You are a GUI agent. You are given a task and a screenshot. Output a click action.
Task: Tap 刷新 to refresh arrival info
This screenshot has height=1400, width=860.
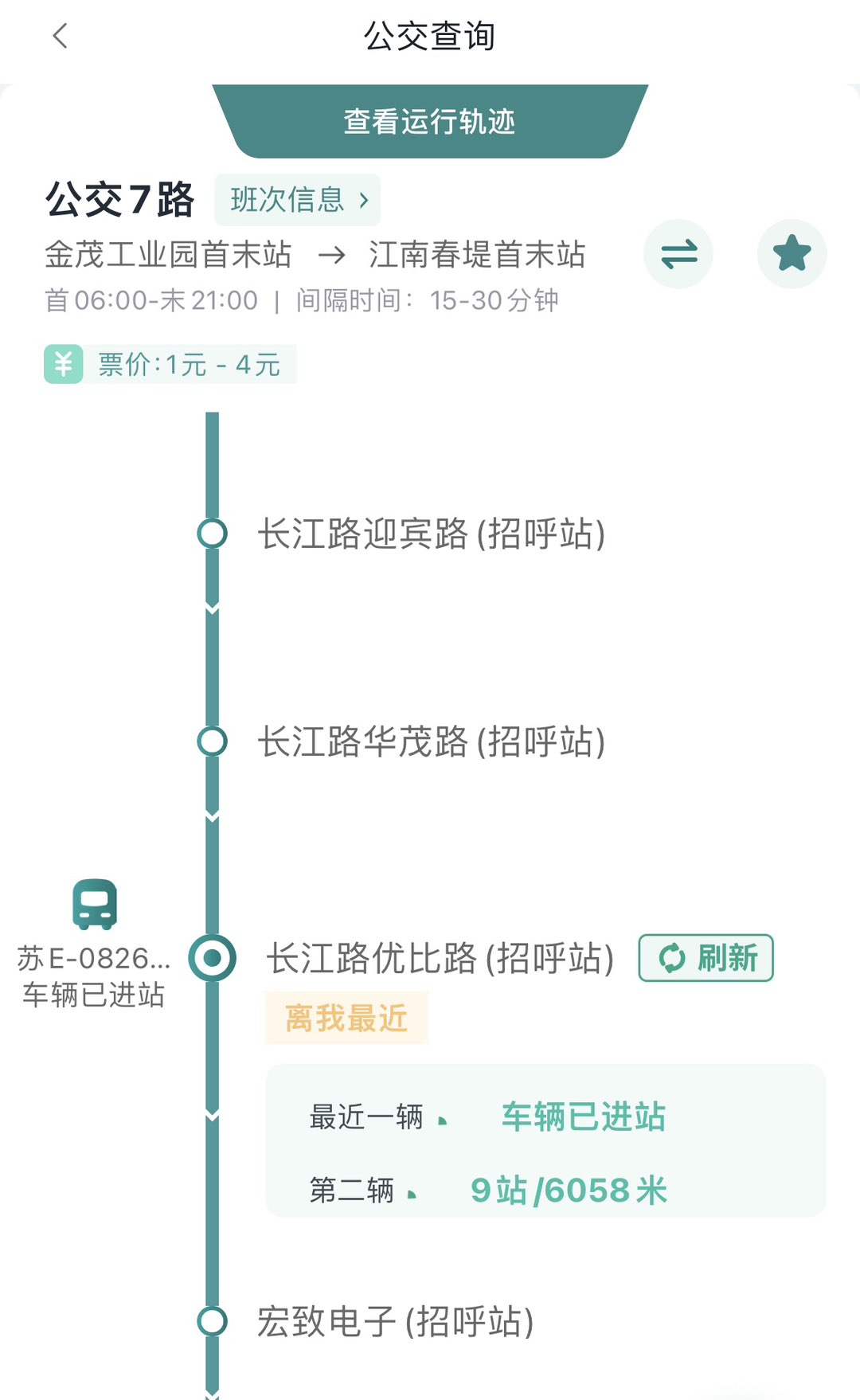tap(706, 958)
